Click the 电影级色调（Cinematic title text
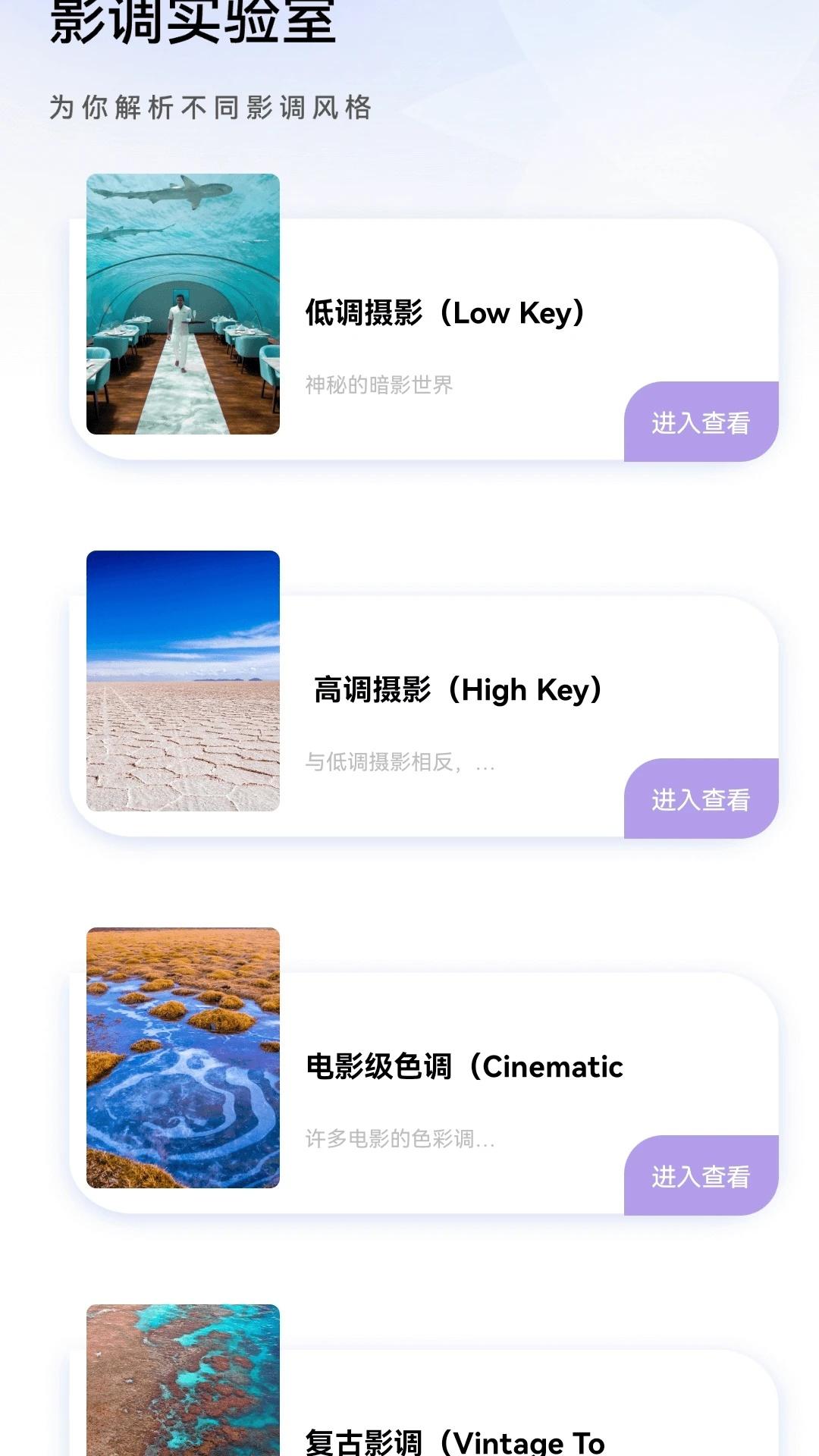The height and width of the screenshot is (1456, 819). 463,1068
